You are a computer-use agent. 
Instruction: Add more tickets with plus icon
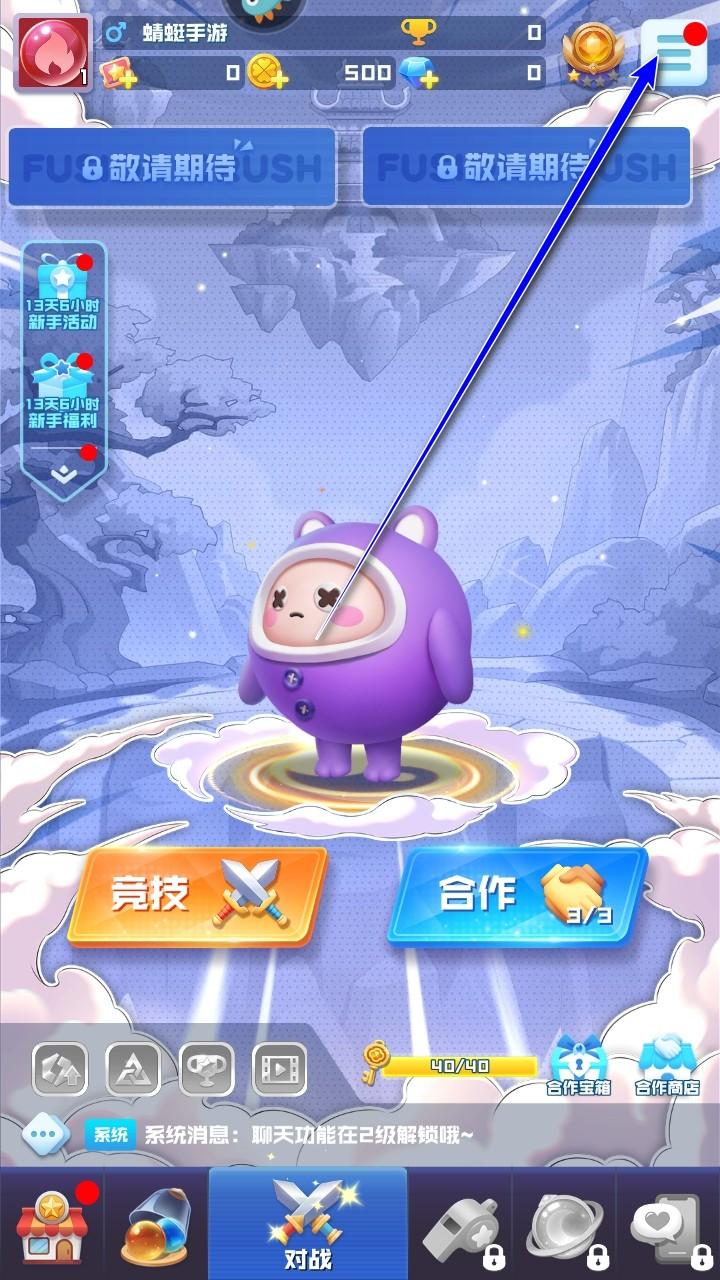pyautogui.click(x=120, y=73)
